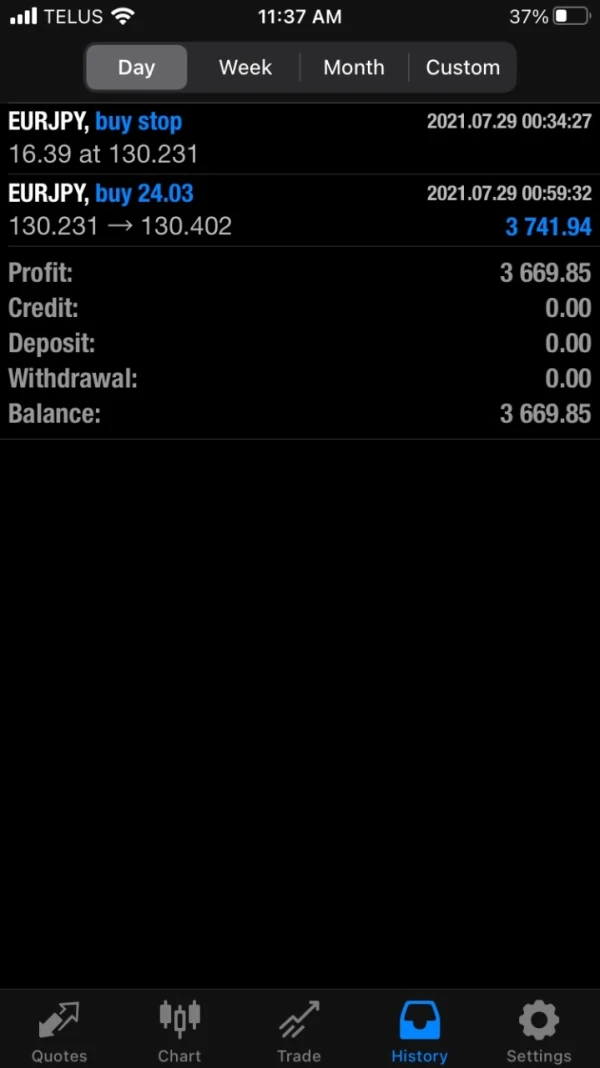Screen dimensions: 600x1068
Task: Open the Chart tab
Action: tap(179, 1031)
